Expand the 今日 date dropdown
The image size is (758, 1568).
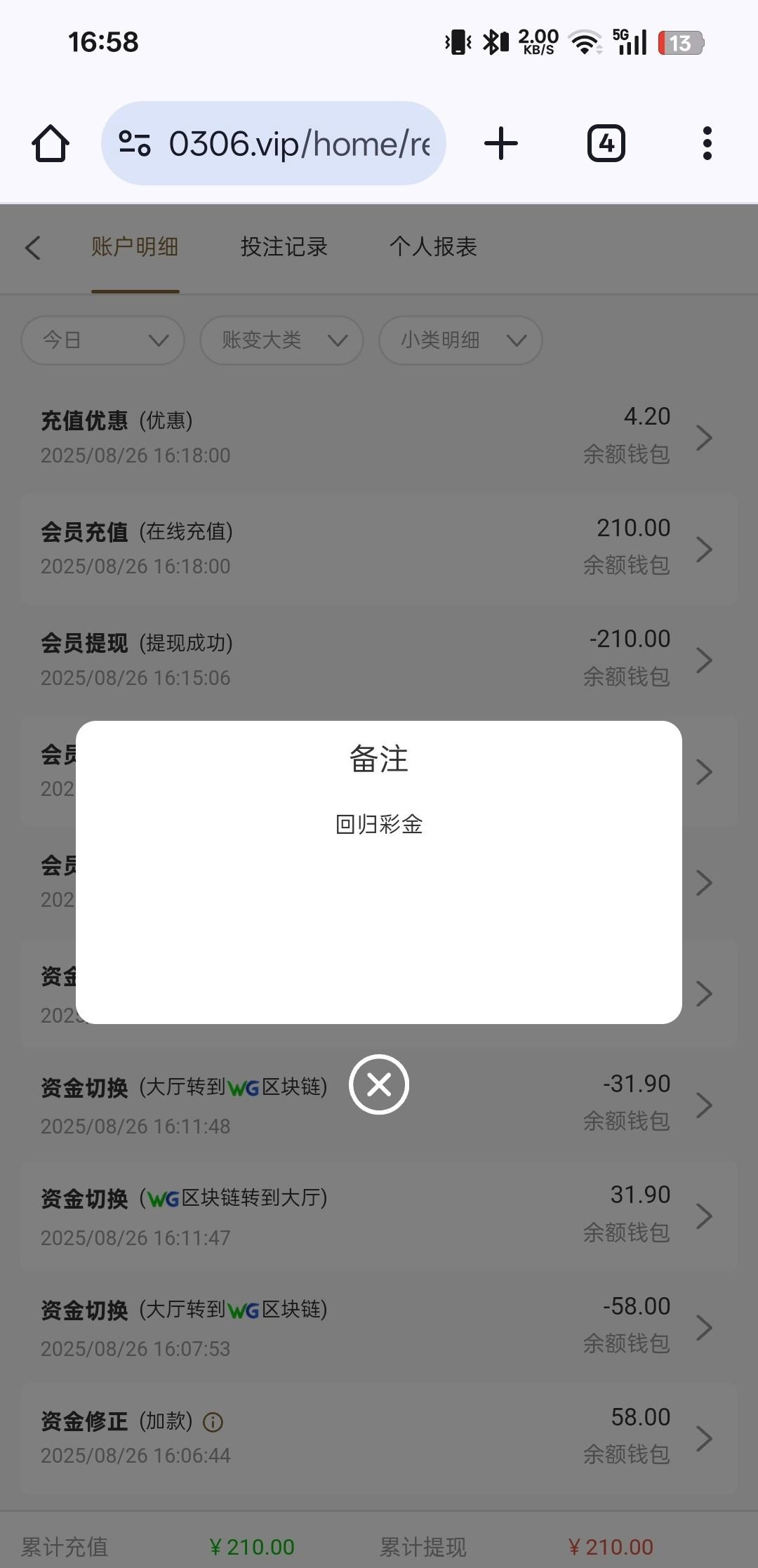pyautogui.click(x=103, y=340)
